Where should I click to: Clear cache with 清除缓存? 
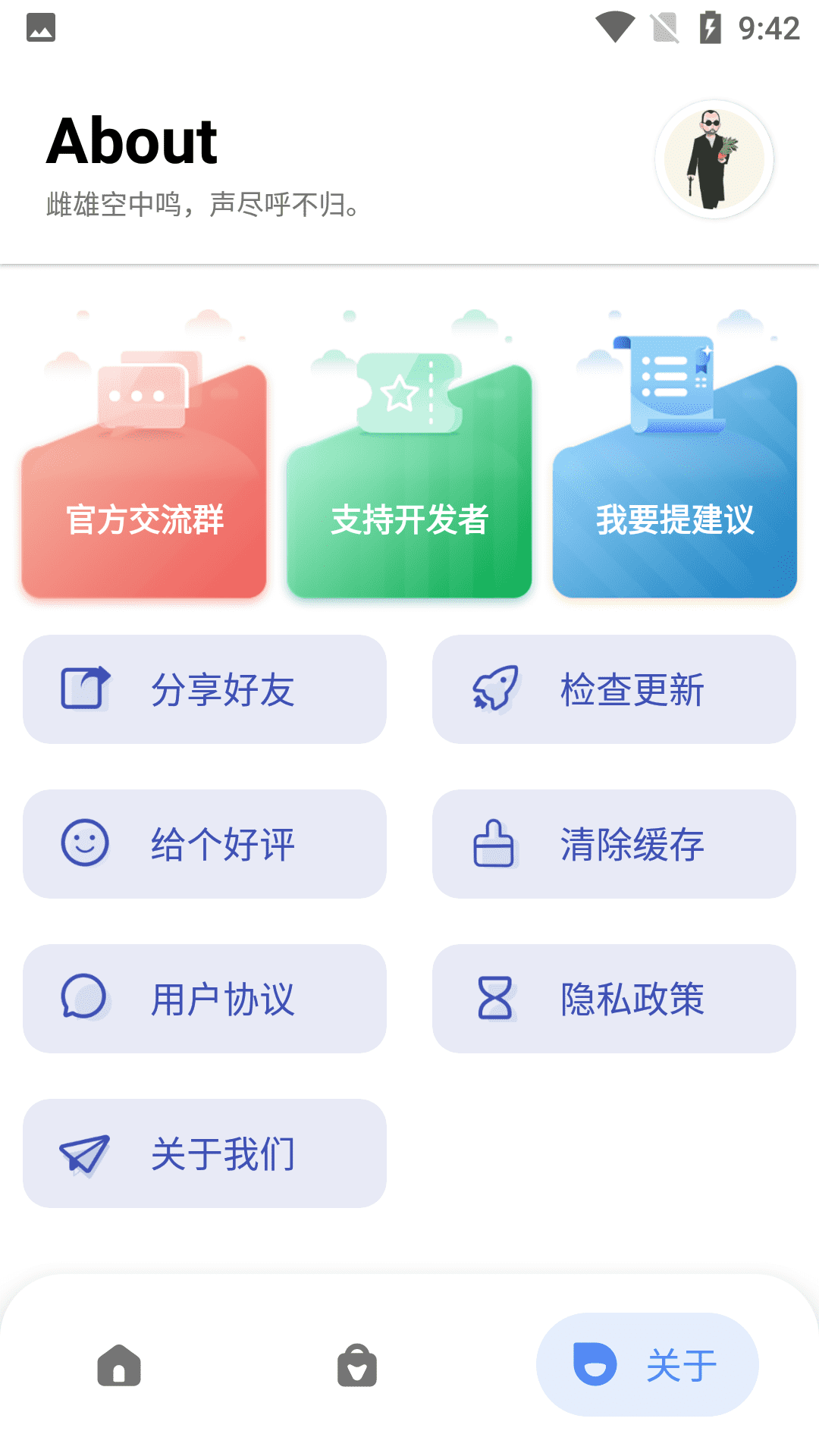pyautogui.click(x=614, y=844)
